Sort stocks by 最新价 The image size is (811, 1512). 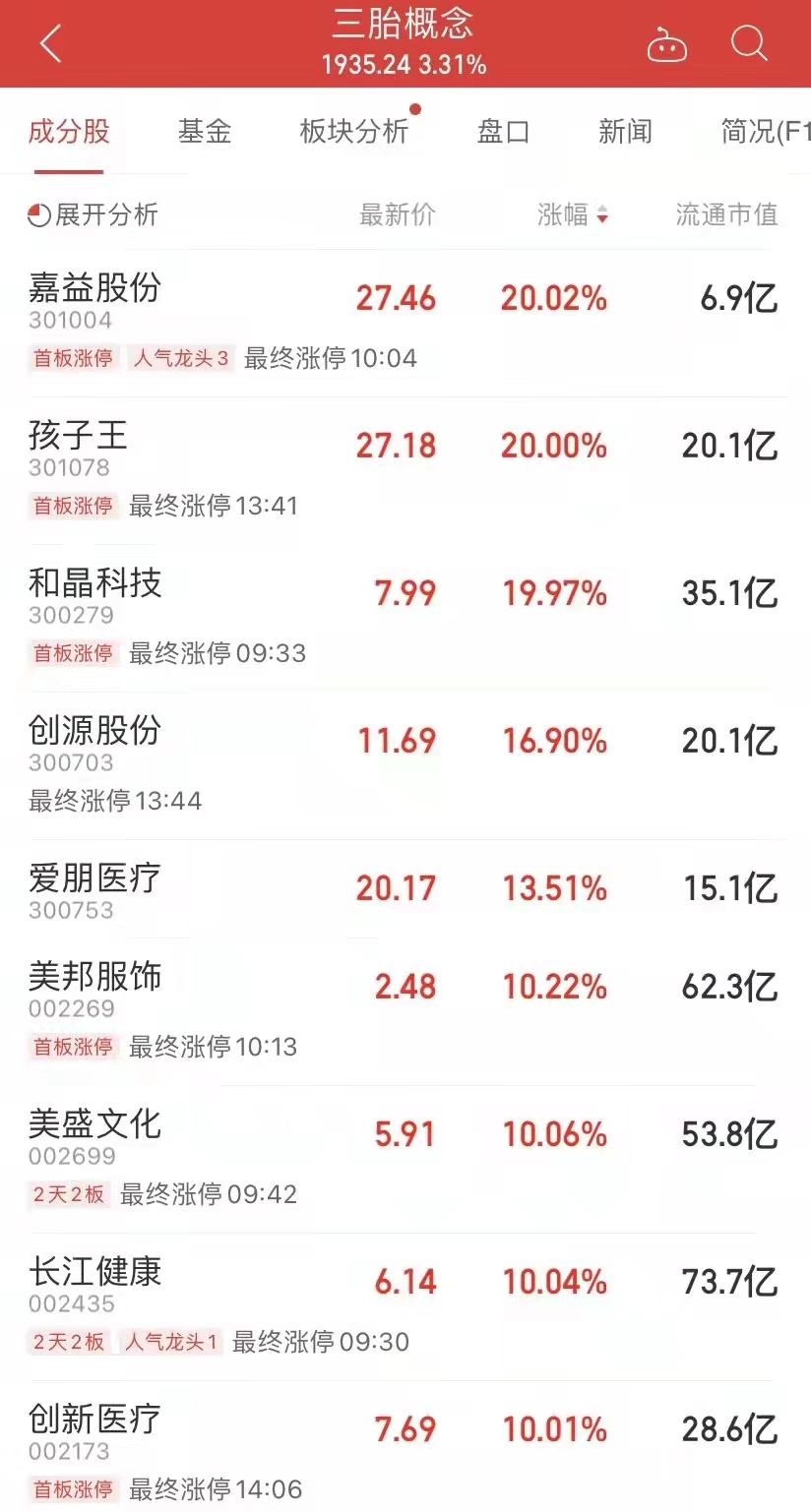click(x=397, y=214)
